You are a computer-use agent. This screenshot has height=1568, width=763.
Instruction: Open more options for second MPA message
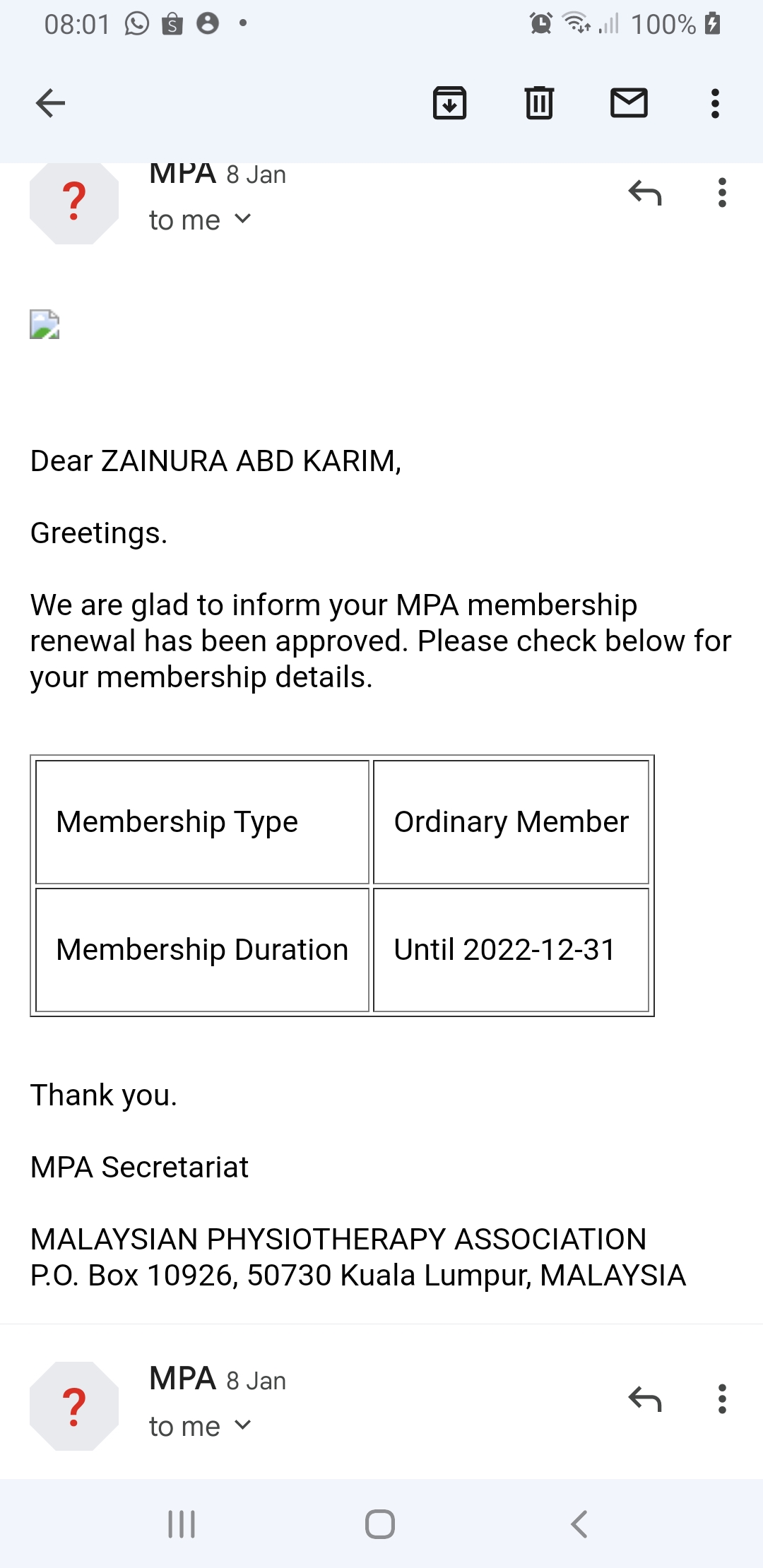tap(721, 1399)
